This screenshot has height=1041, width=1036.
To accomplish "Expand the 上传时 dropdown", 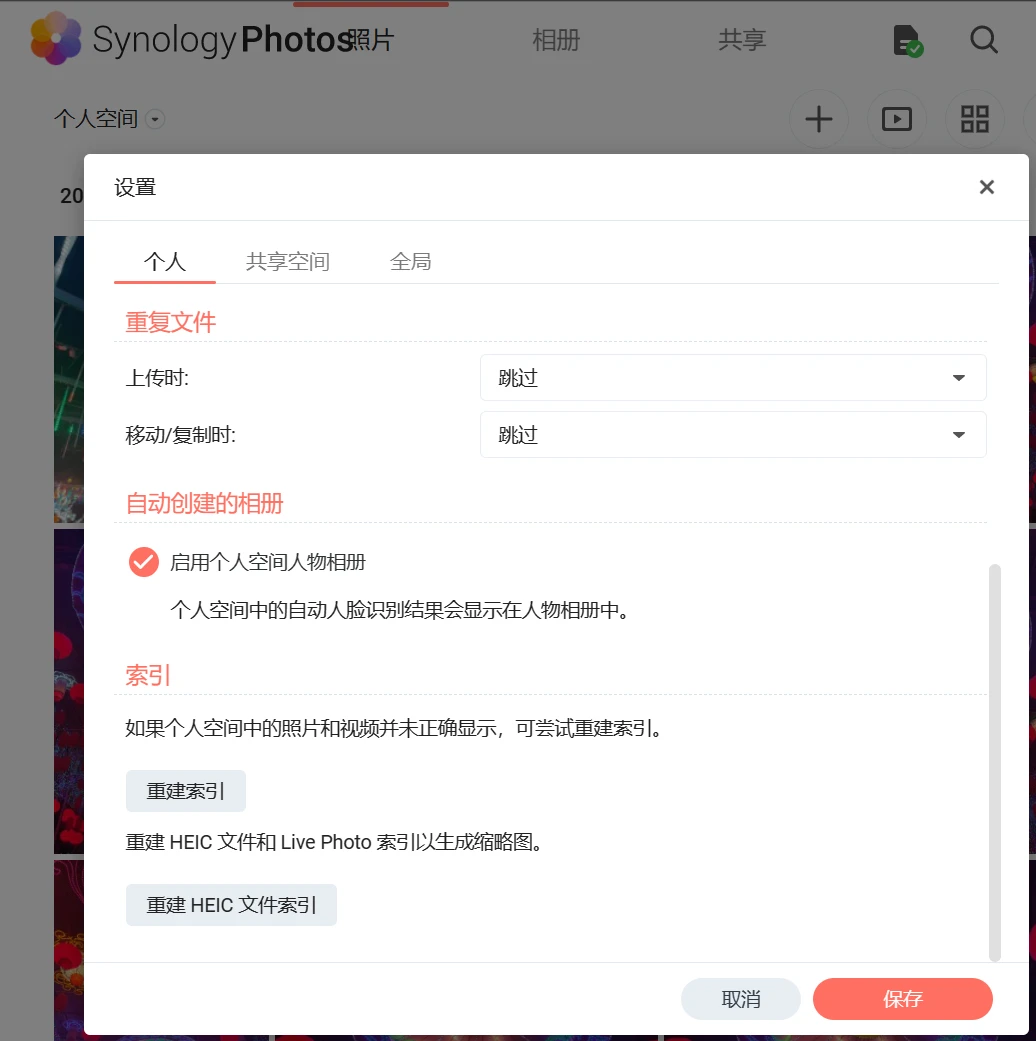I will [733, 378].
